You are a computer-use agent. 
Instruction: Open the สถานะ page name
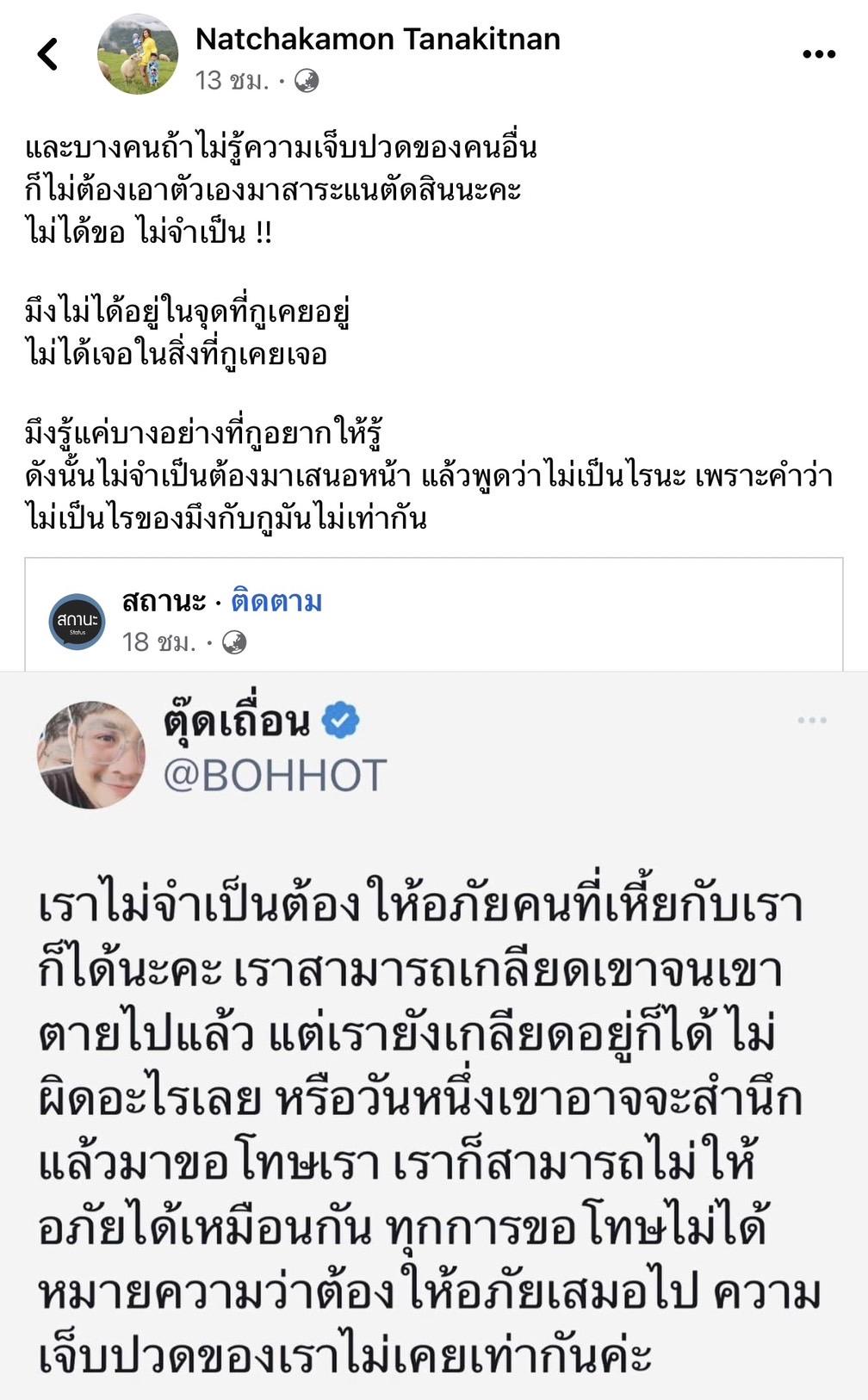coord(164,601)
